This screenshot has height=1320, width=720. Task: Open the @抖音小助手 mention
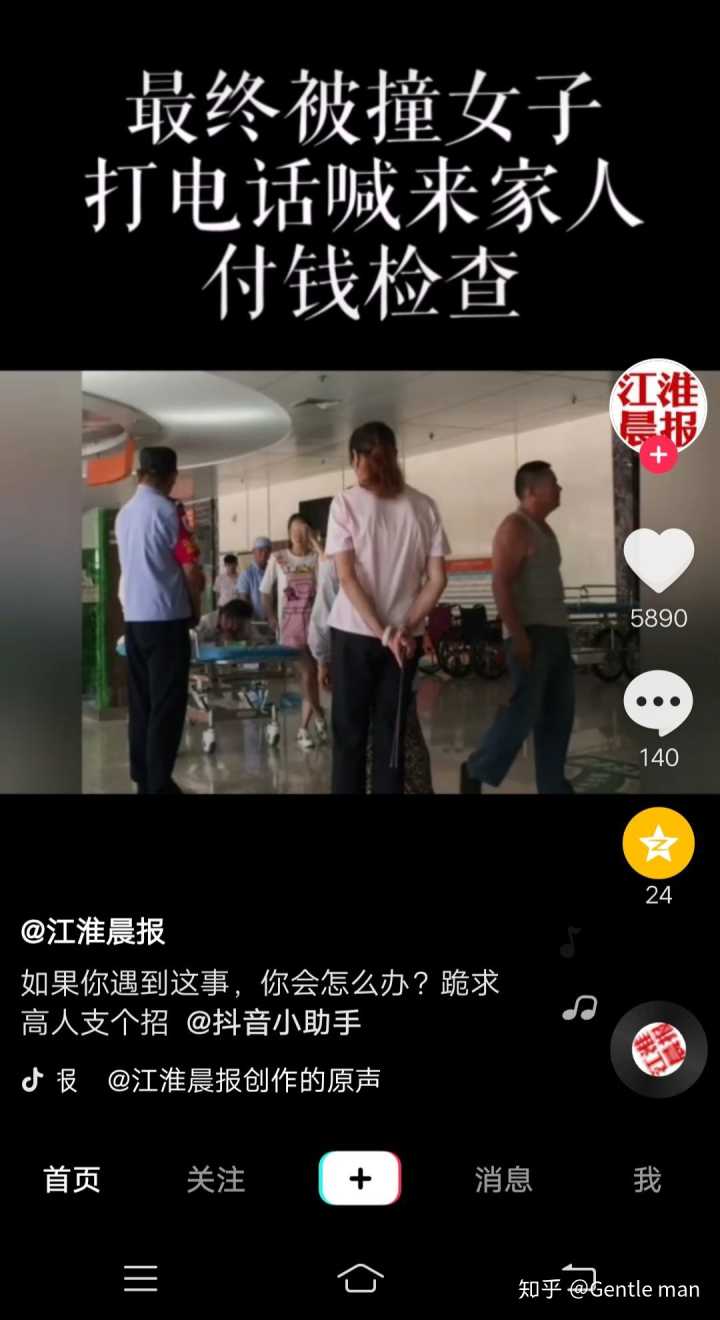[x=274, y=1022]
